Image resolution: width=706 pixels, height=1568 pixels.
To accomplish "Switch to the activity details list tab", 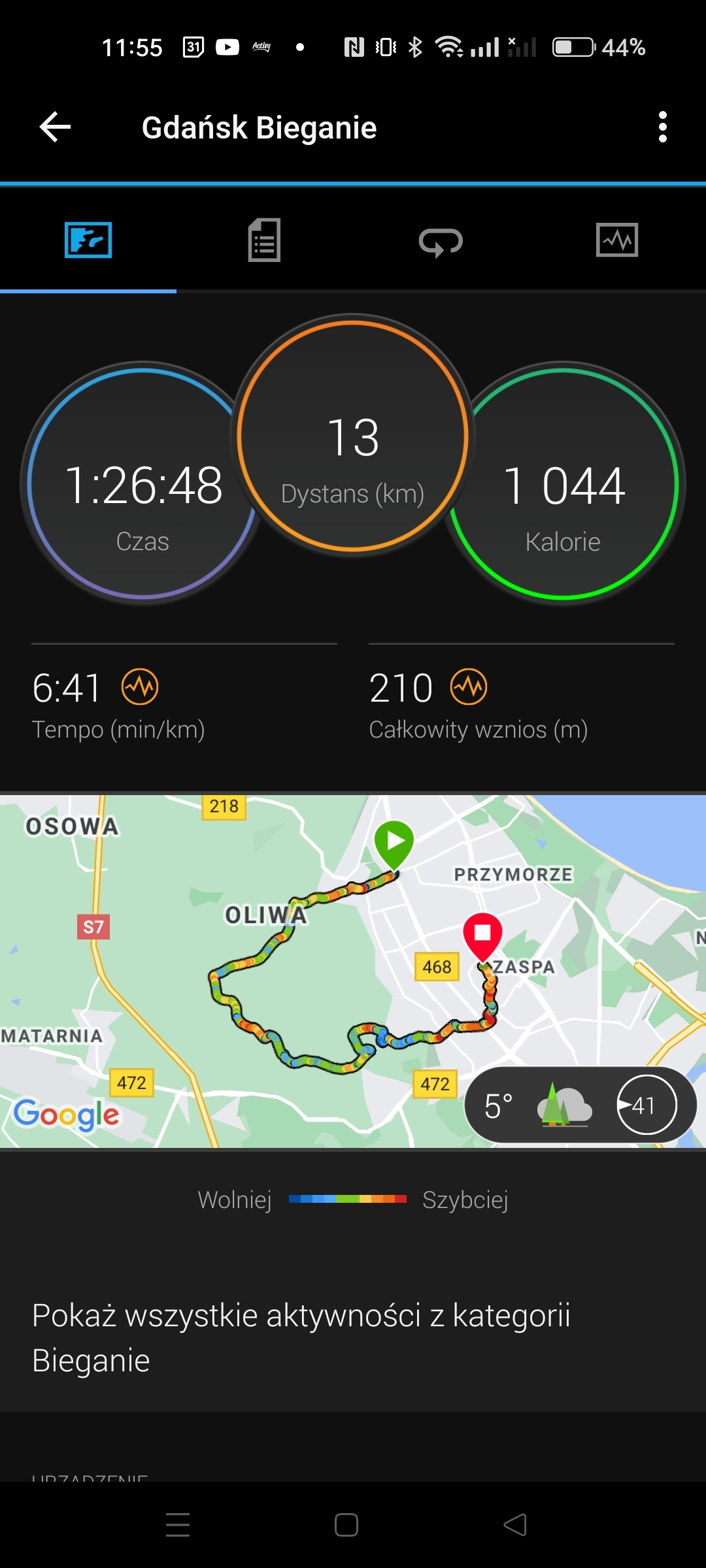I will (264, 240).
